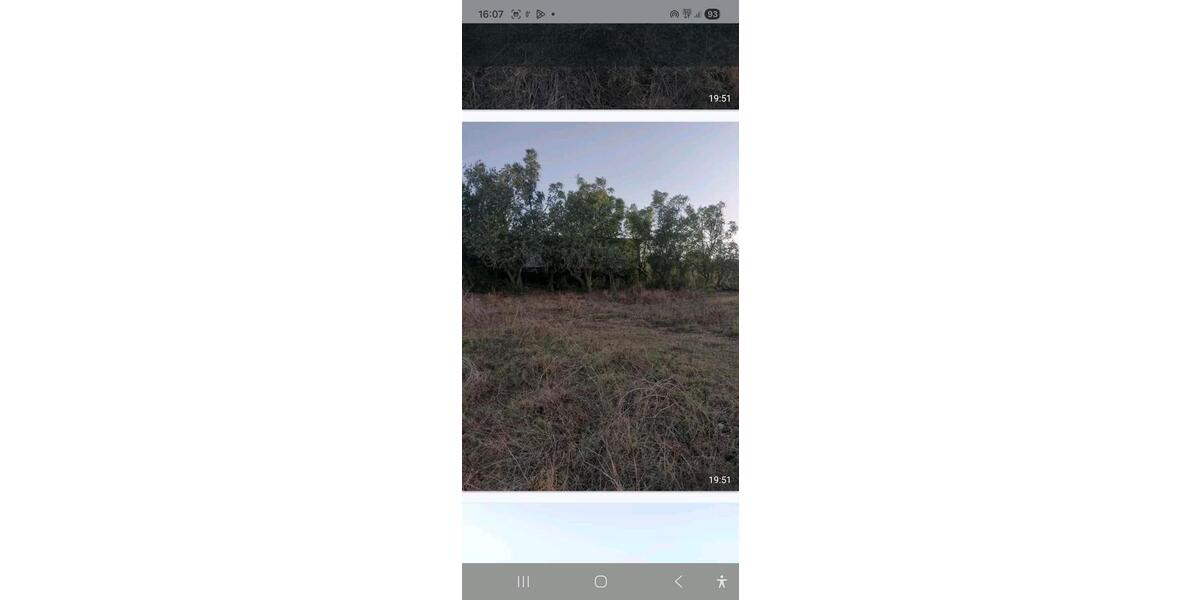
Task: Open the partially visible pale sky photo
Action: [600, 532]
